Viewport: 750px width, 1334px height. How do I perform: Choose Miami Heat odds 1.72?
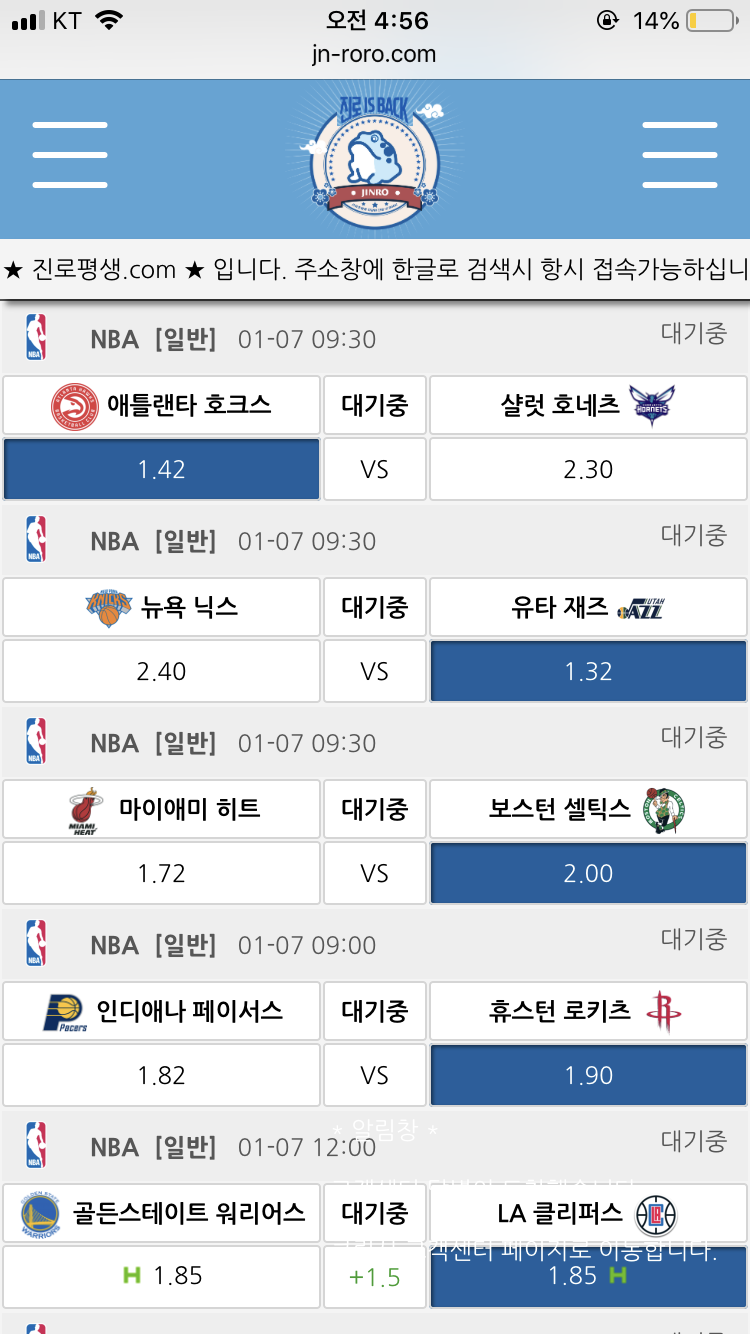pyautogui.click(x=161, y=873)
